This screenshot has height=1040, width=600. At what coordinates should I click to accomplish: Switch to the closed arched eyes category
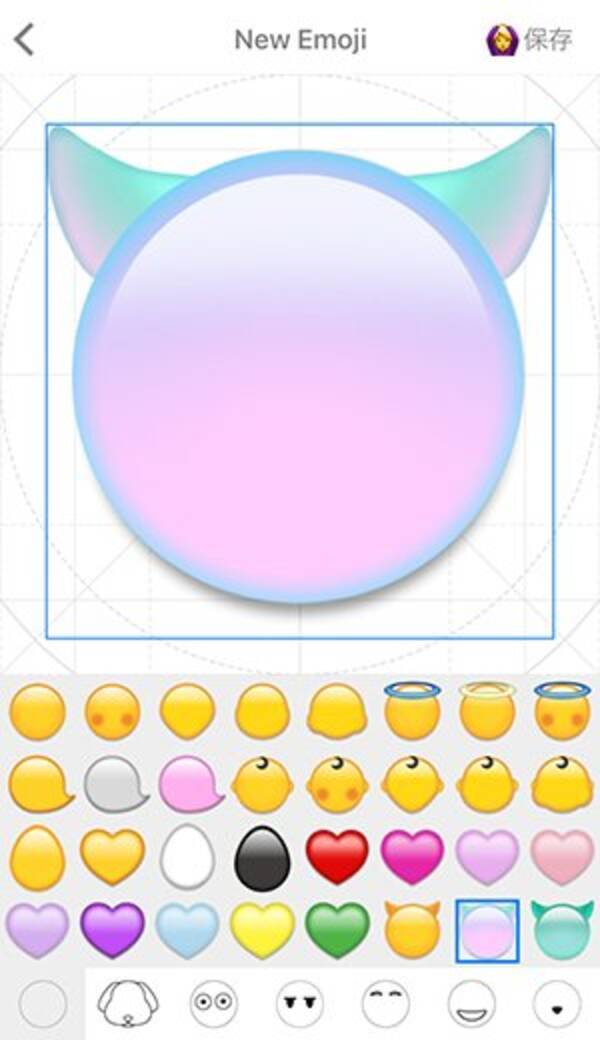point(386,1003)
